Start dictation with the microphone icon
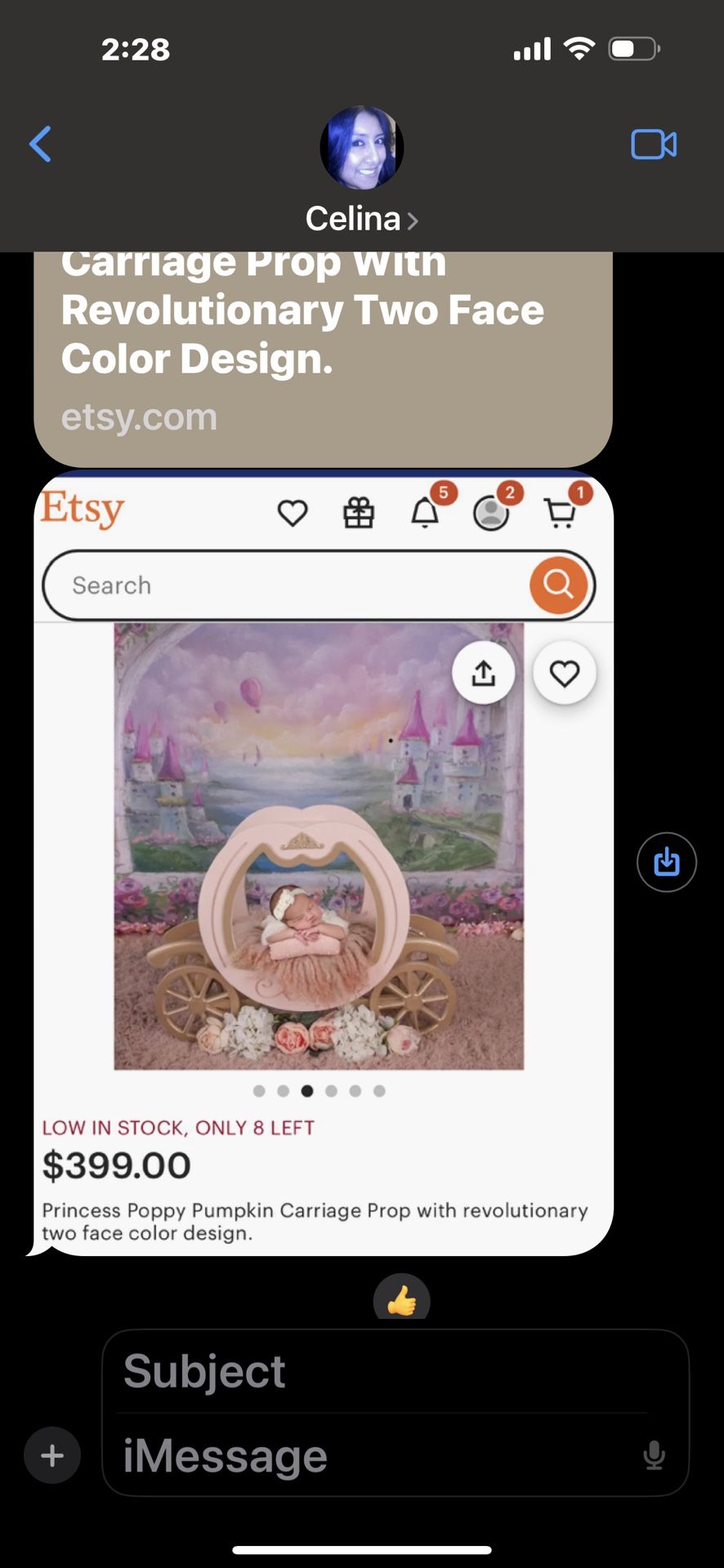The image size is (724, 1568). (654, 1455)
